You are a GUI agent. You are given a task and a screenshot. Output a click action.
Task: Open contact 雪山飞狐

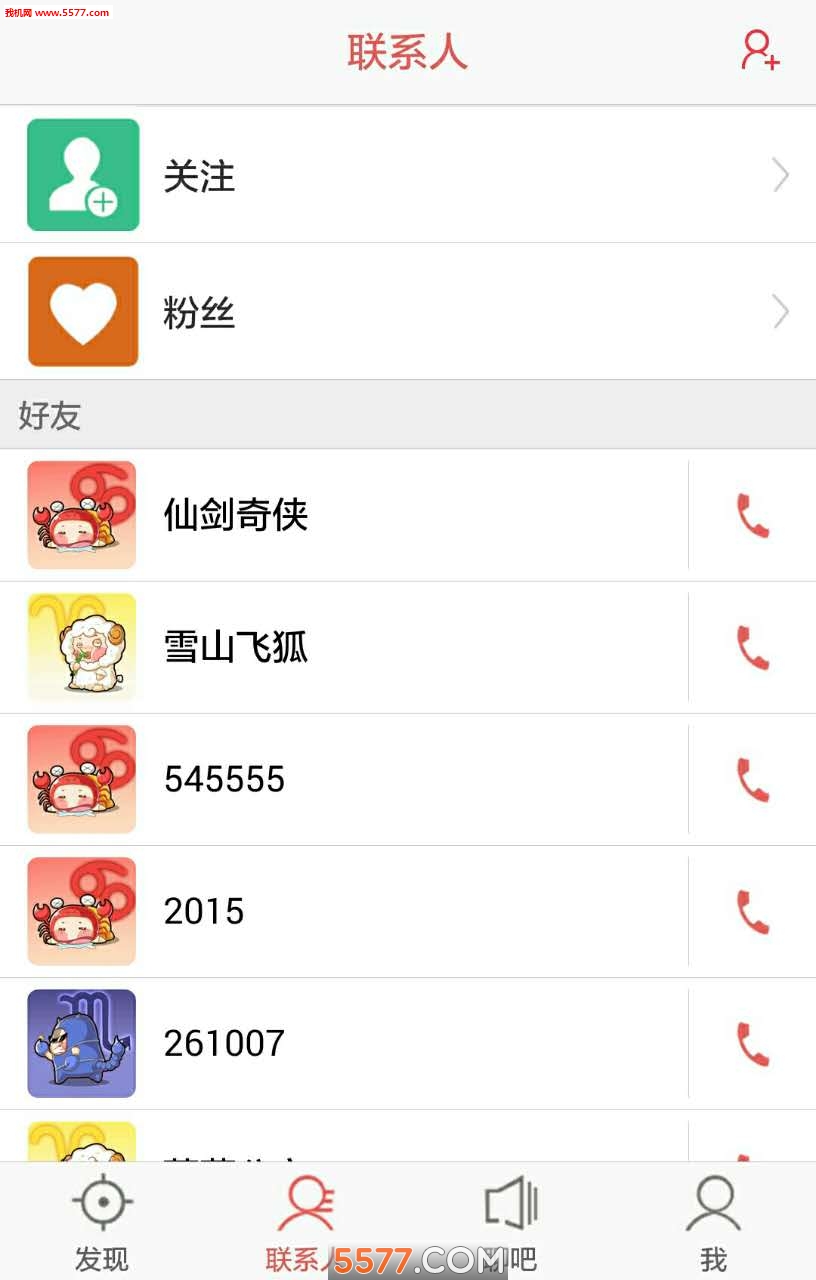point(340,647)
